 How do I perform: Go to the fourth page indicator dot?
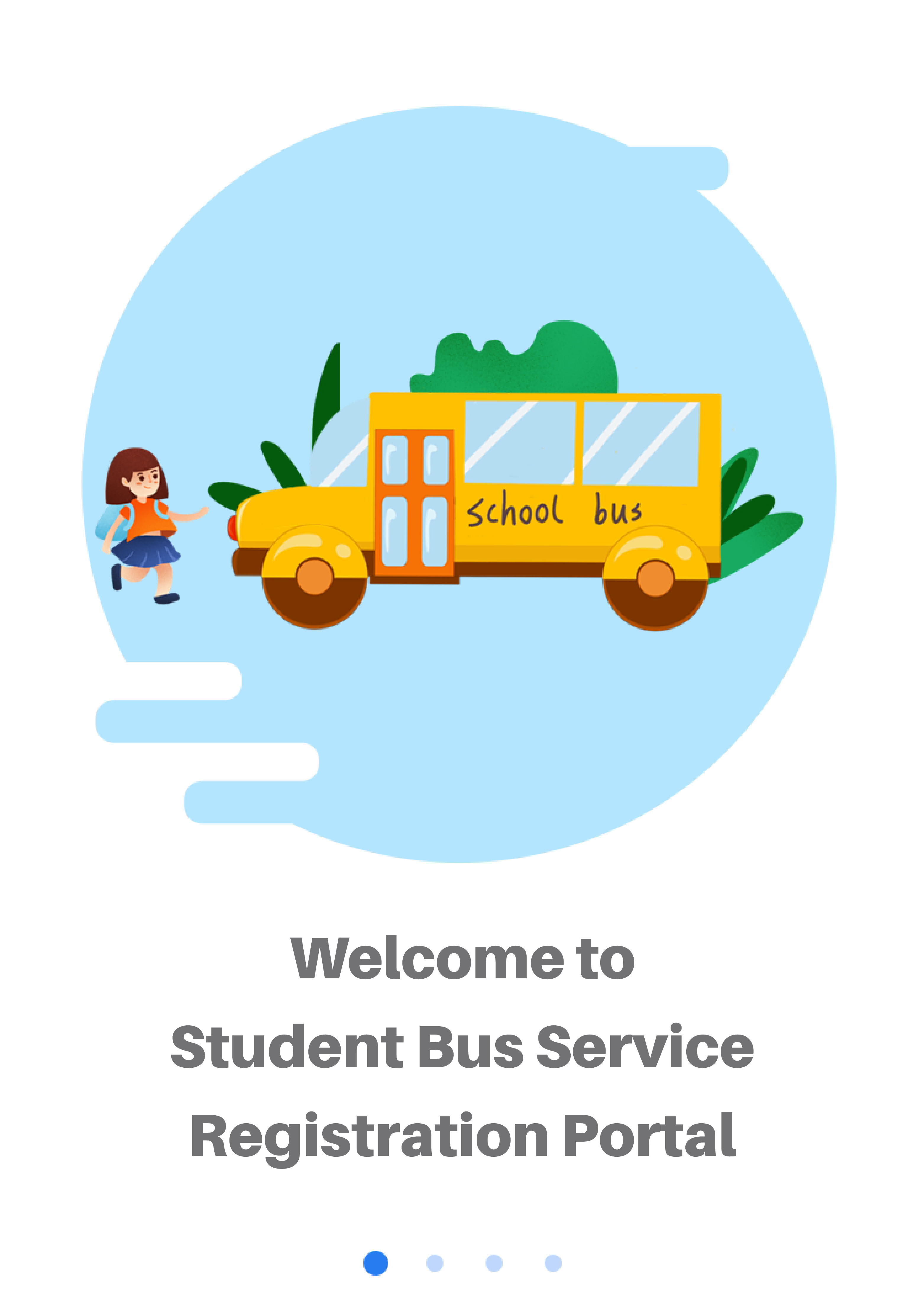(553, 1263)
